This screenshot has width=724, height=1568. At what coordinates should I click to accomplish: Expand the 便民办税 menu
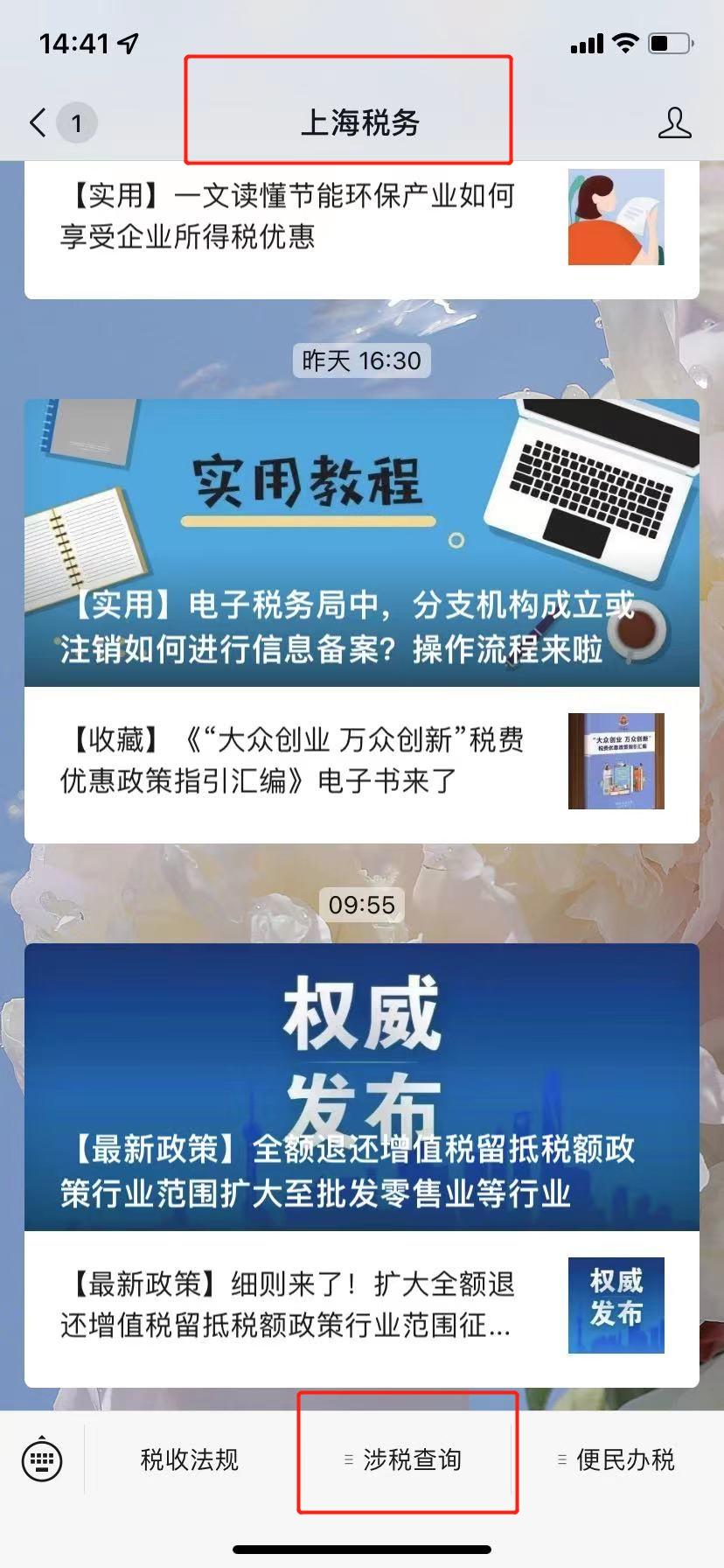pyautogui.click(x=623, y=1459)
